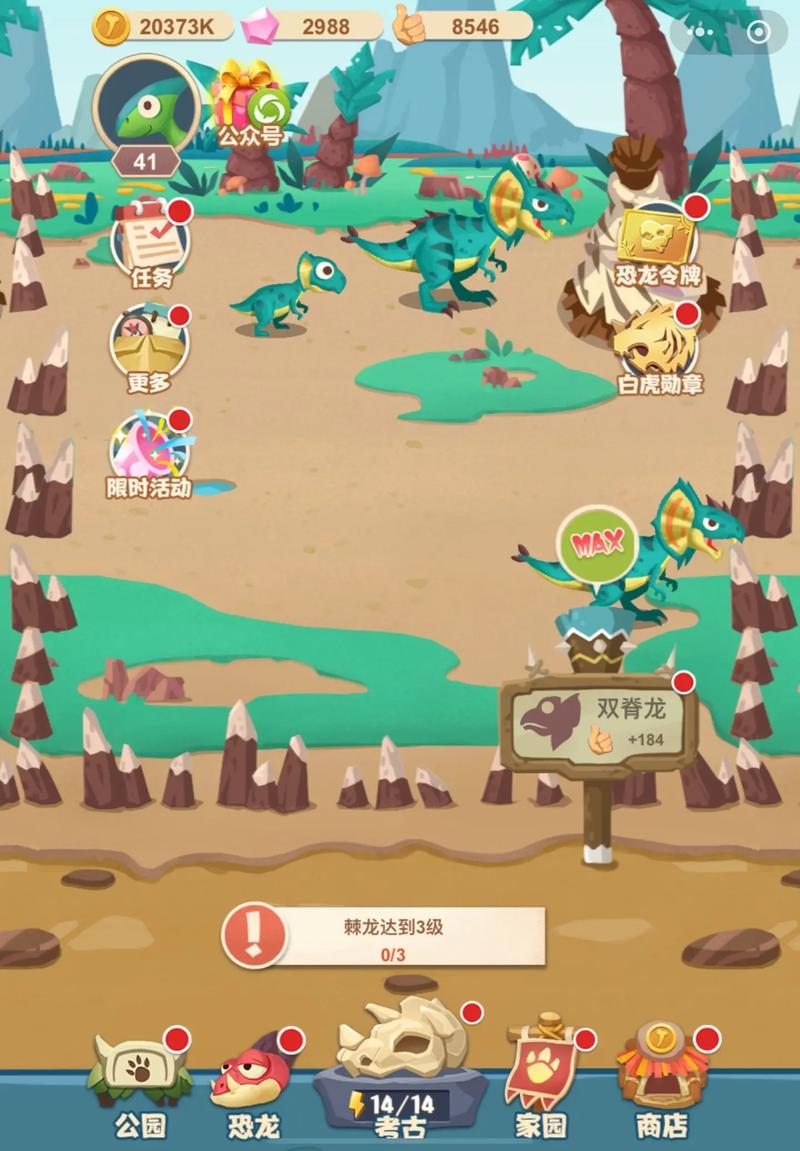The width and height of the screenshot is (800, 1151).
Task: Tap the MAX bubble above the dinosaur
Action: coord(597,543)
